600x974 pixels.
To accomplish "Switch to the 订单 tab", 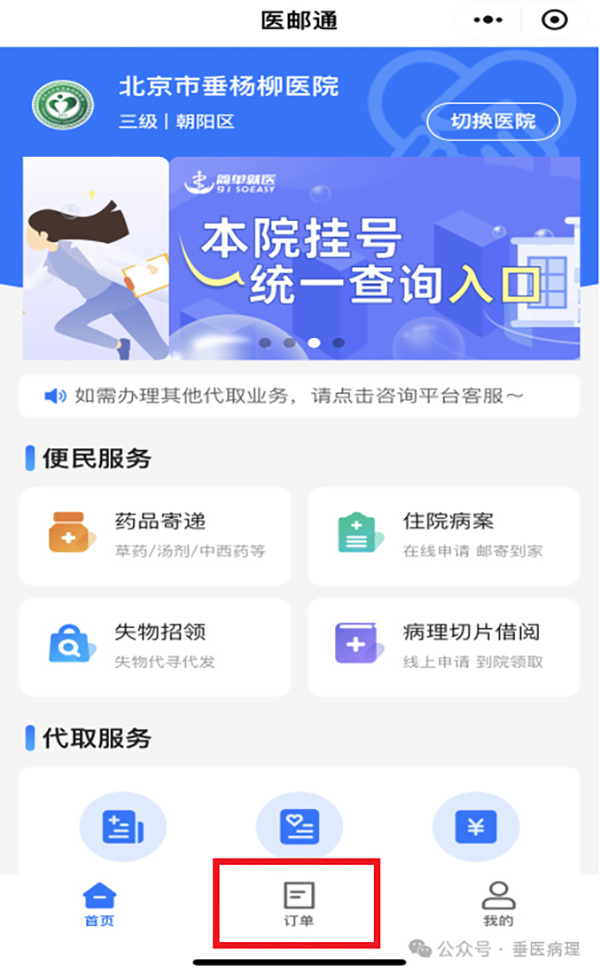I will (x=298, y=903).
